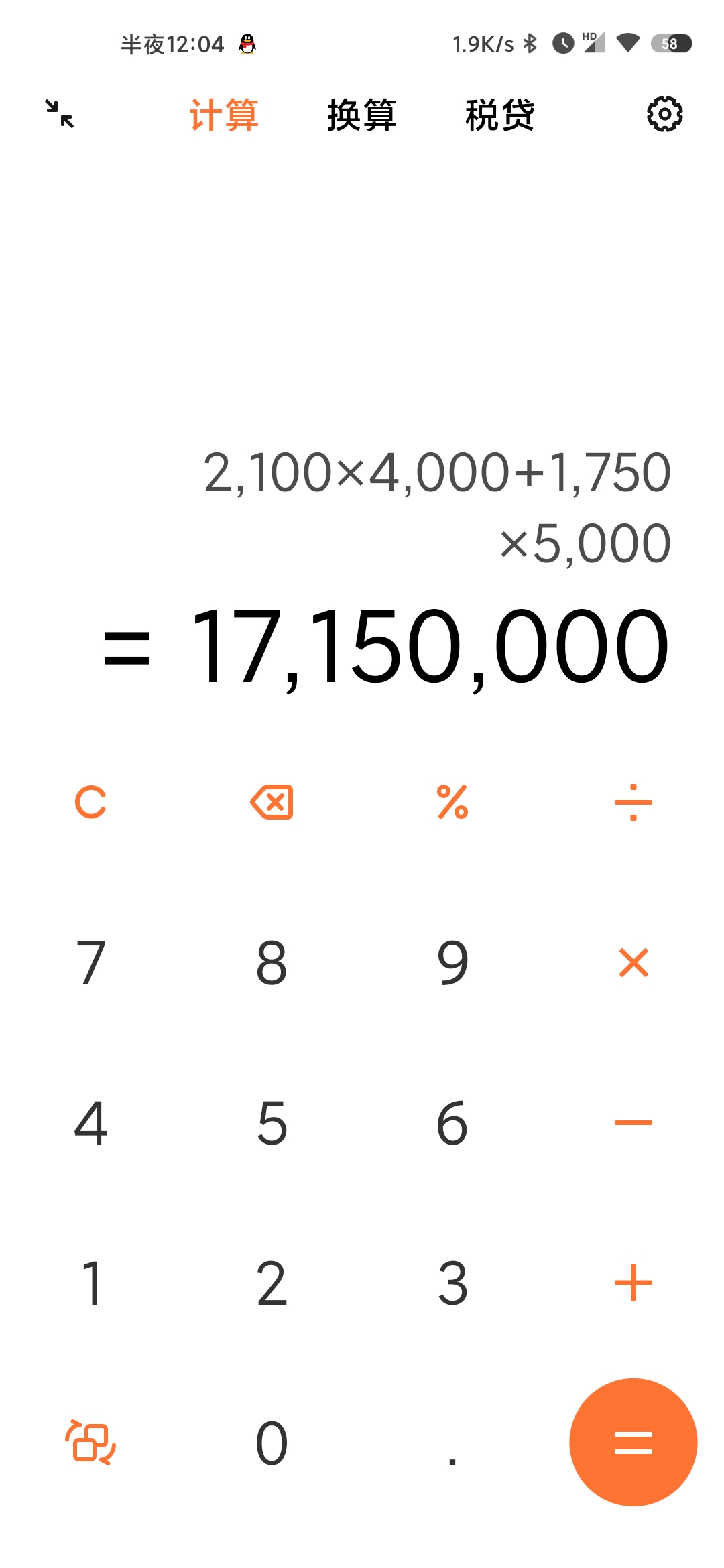
Task: Delete the last digit with the backspace key
Action: tap(271, 802)
